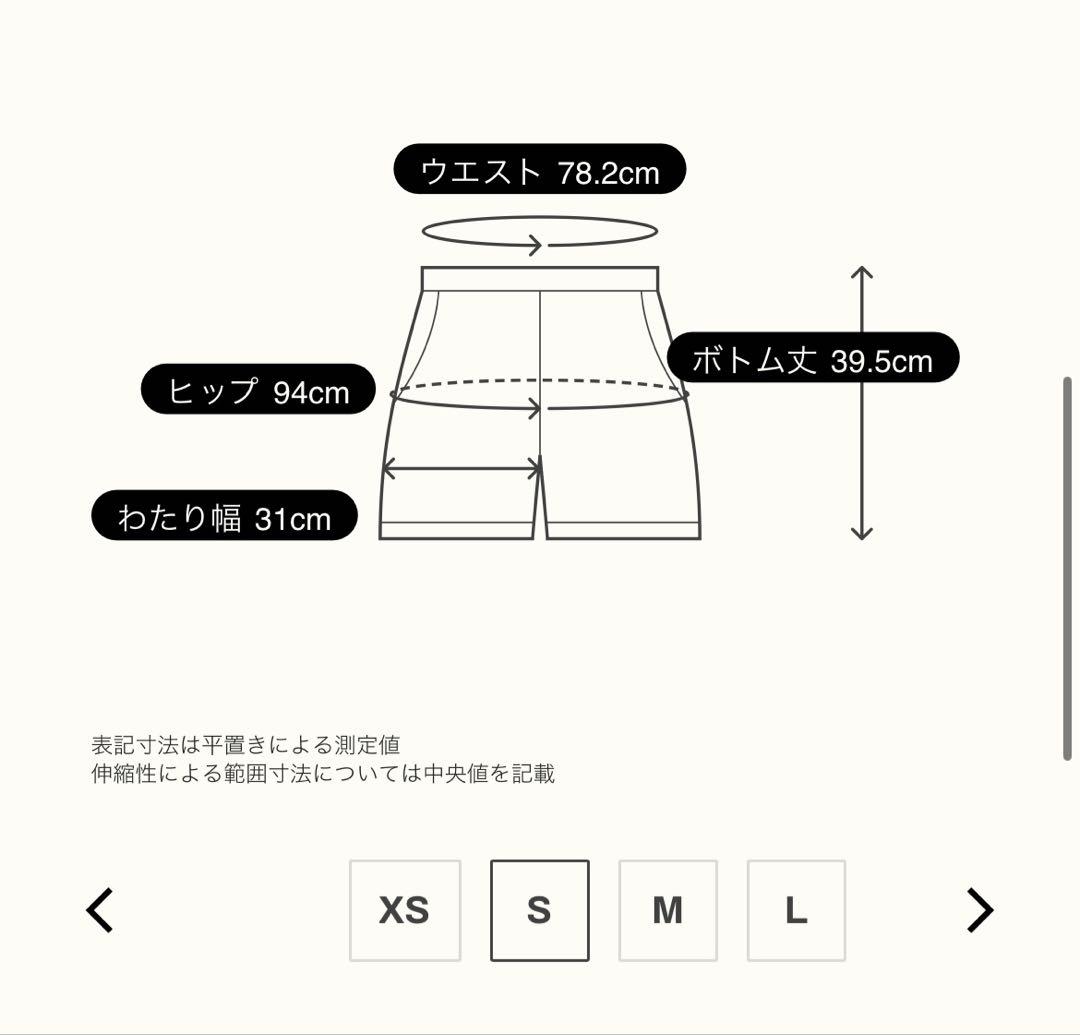The height and width of the screenshot is (1035, 1080).
Task: Switch to size L
Action: coord(796,910)
